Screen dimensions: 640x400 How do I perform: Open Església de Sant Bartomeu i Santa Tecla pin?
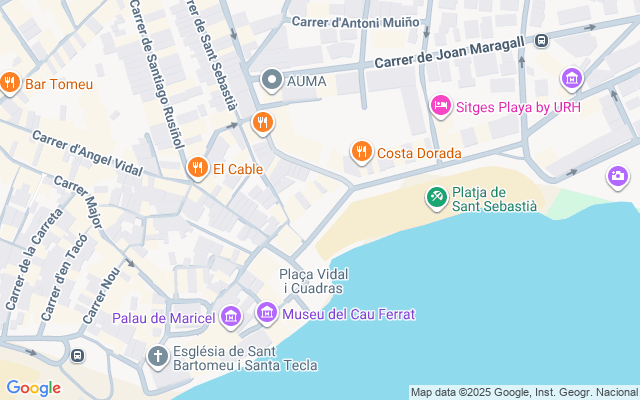pos(158,357)
